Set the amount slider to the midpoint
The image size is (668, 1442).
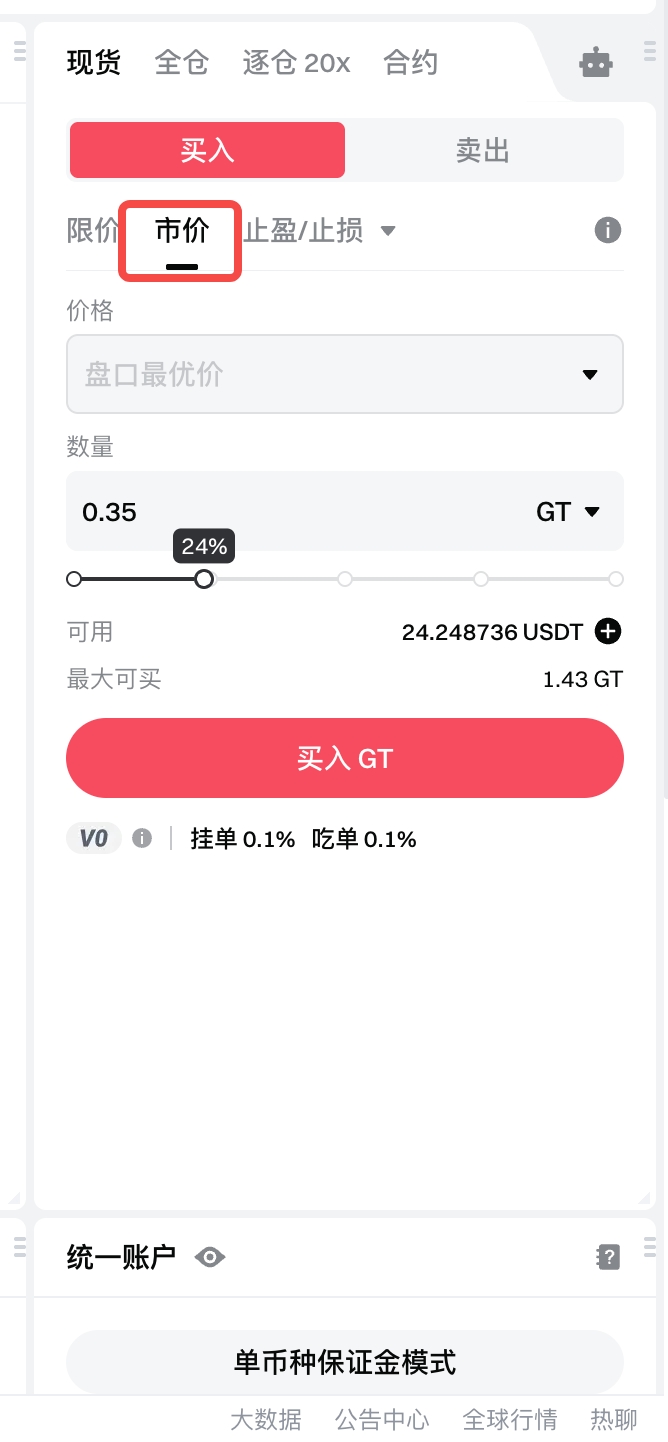345,579
